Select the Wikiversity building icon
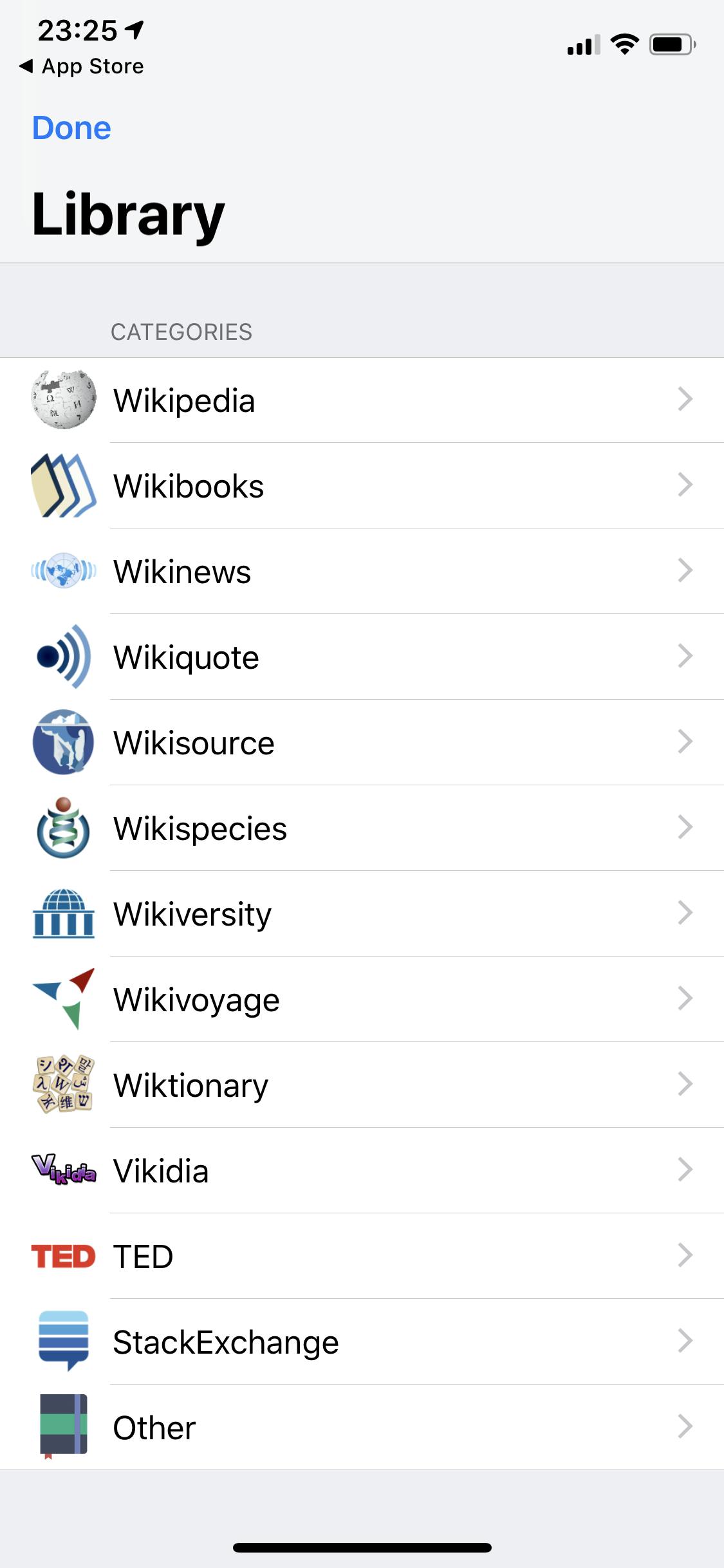Viewport: 724px width, 1568px height. [x=62, y=915]
